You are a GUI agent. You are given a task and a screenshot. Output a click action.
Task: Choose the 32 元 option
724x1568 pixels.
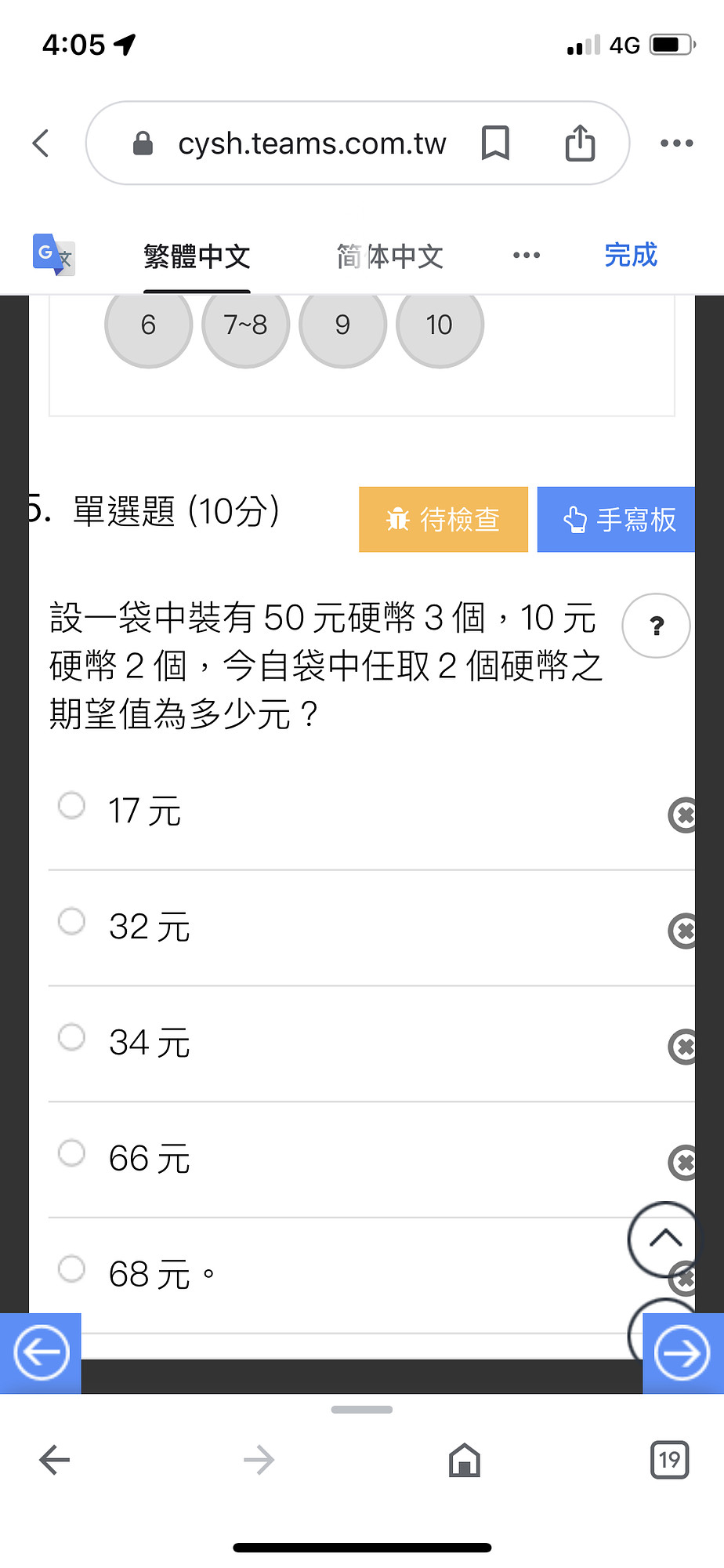click(71, 921)
